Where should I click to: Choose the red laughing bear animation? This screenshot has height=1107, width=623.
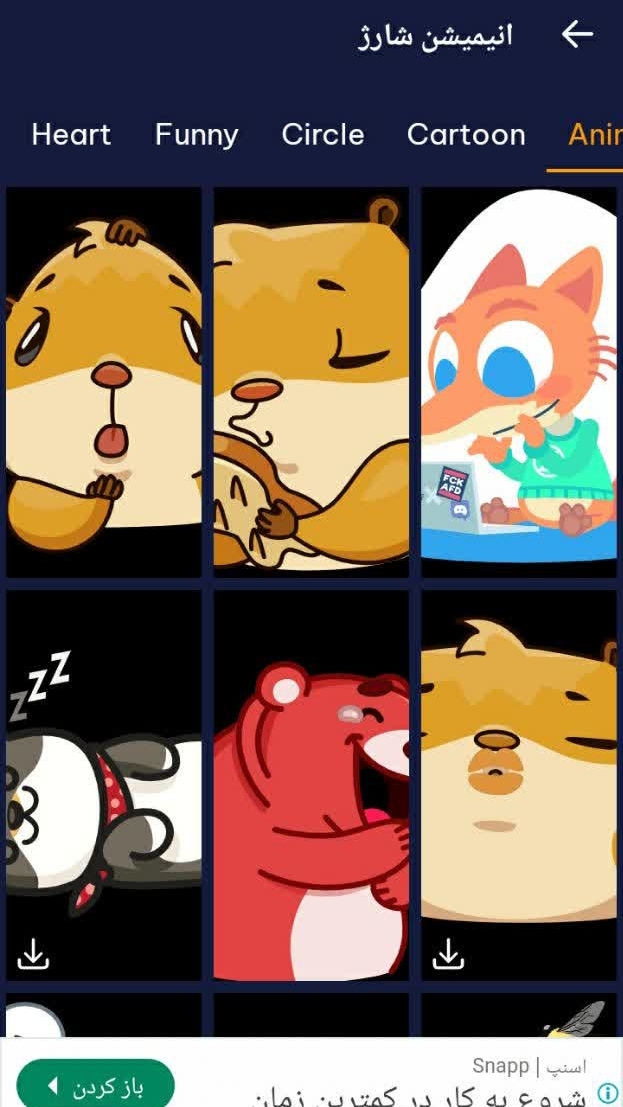pyautogui.click(x=311, y=785)
